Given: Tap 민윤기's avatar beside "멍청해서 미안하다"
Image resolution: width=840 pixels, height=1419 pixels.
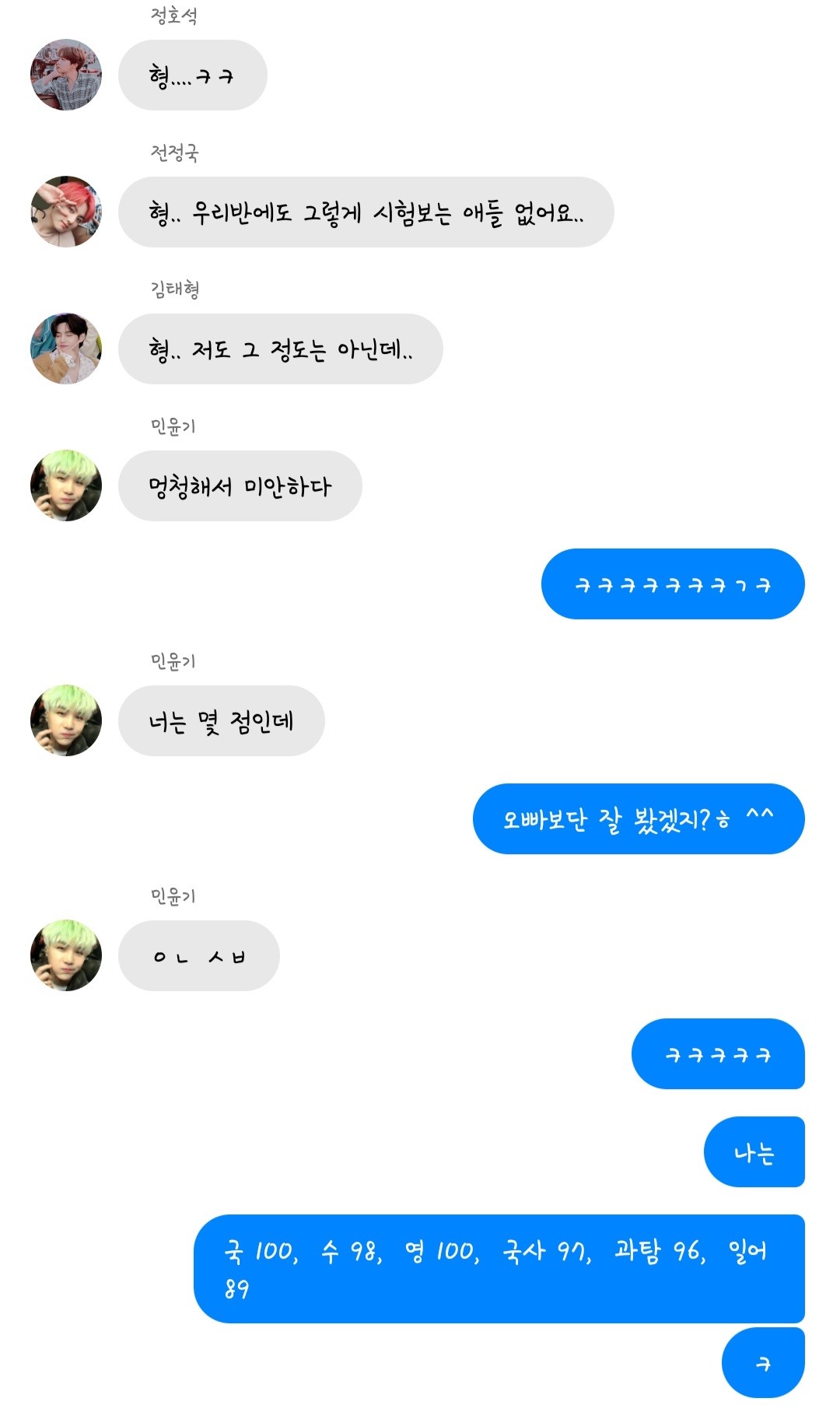Looking at the screenshot, I should pos(66,485).
